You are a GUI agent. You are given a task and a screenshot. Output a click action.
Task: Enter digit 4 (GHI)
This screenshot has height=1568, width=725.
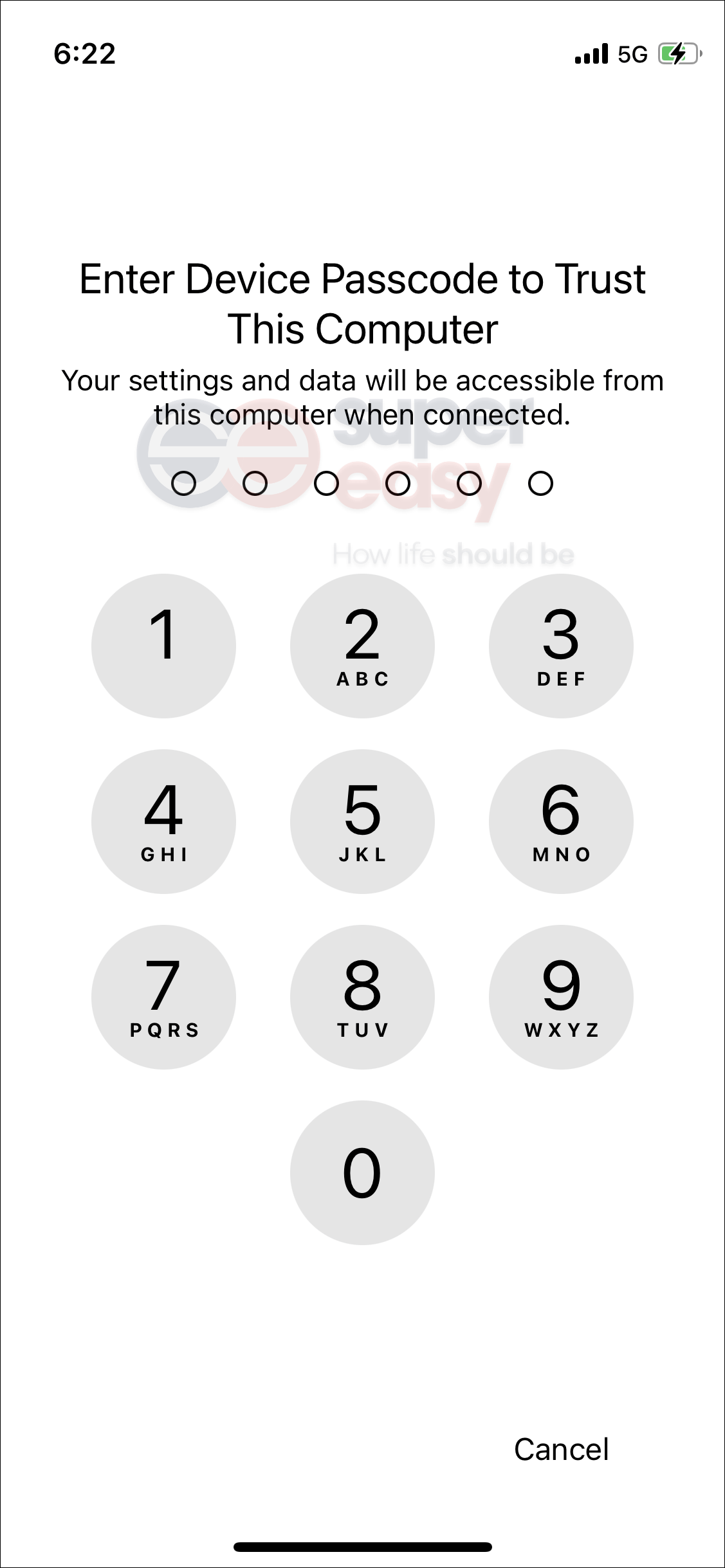(163, 821)
